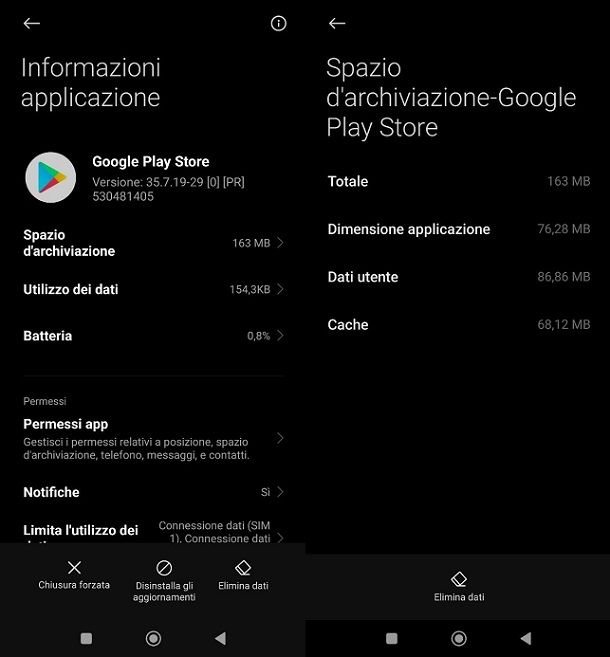Go back from the Informazioni applicazione screen

click(x=32, y=24)
